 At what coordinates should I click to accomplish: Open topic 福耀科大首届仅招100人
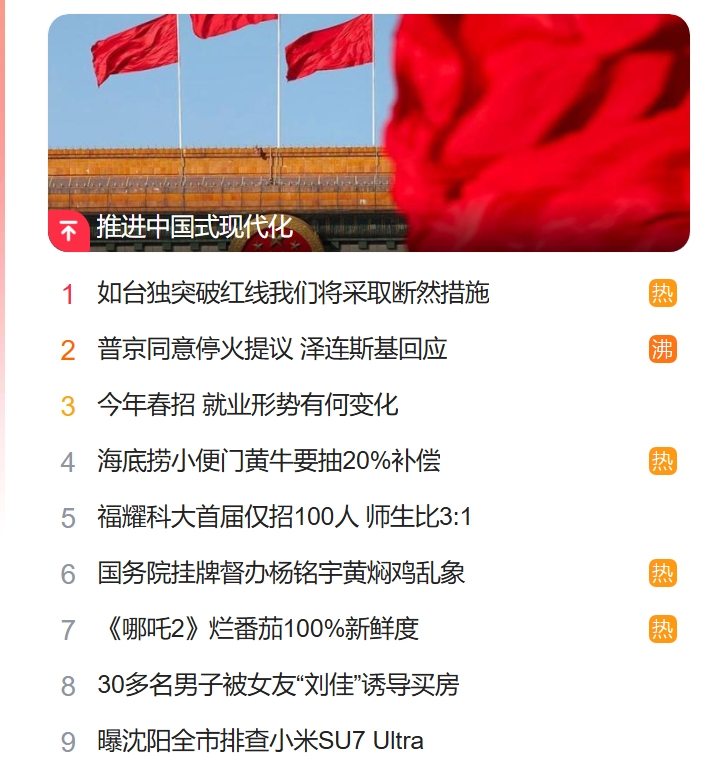(284, 517)
